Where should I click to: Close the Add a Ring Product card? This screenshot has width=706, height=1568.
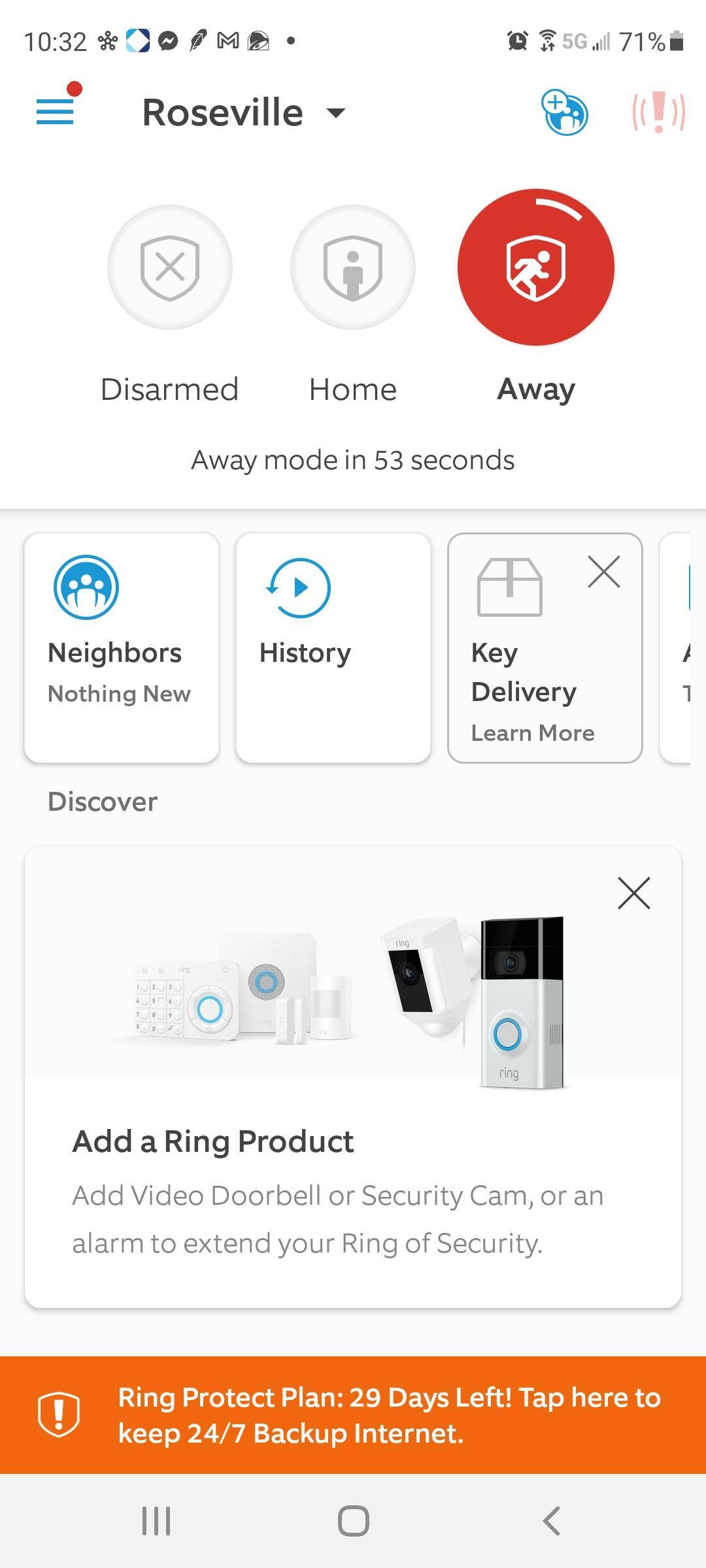pyautogui.click(x=633, y=893)
